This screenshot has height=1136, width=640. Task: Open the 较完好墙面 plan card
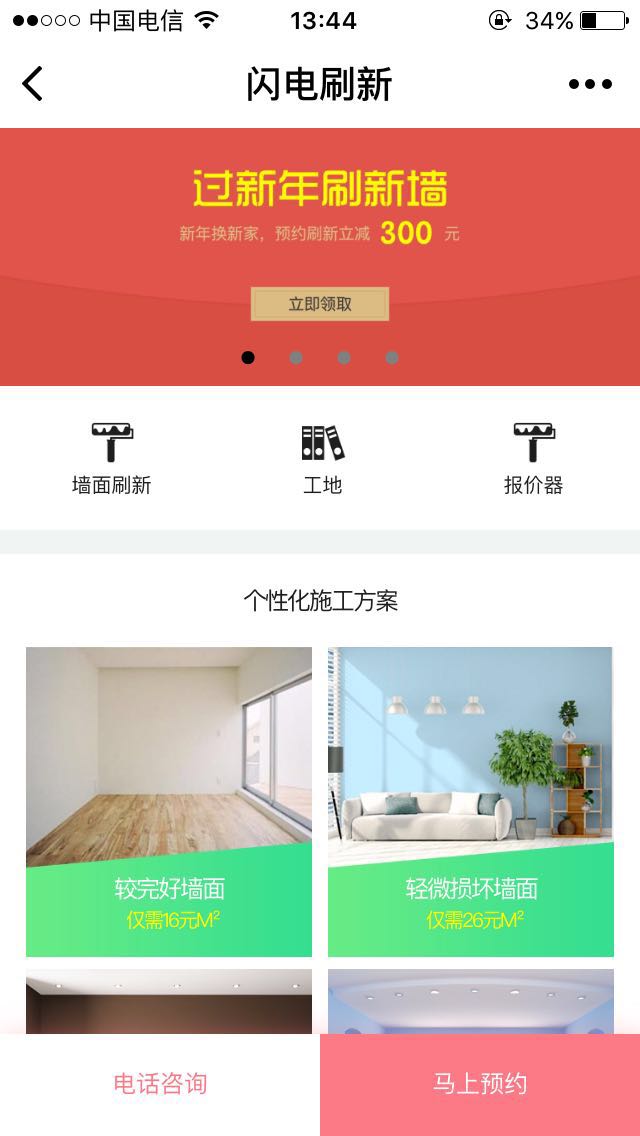169,801
